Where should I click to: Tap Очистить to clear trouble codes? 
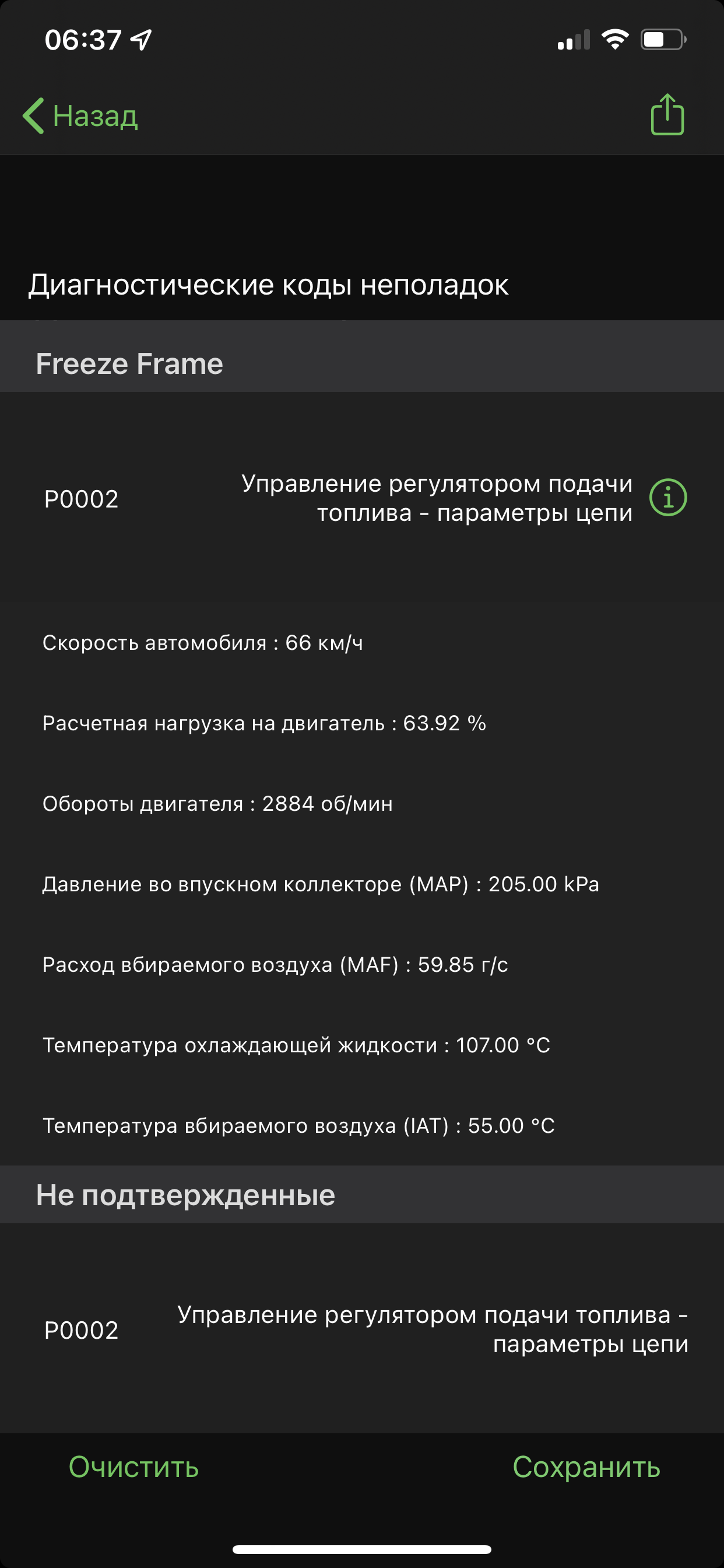tap(134, 1467)
